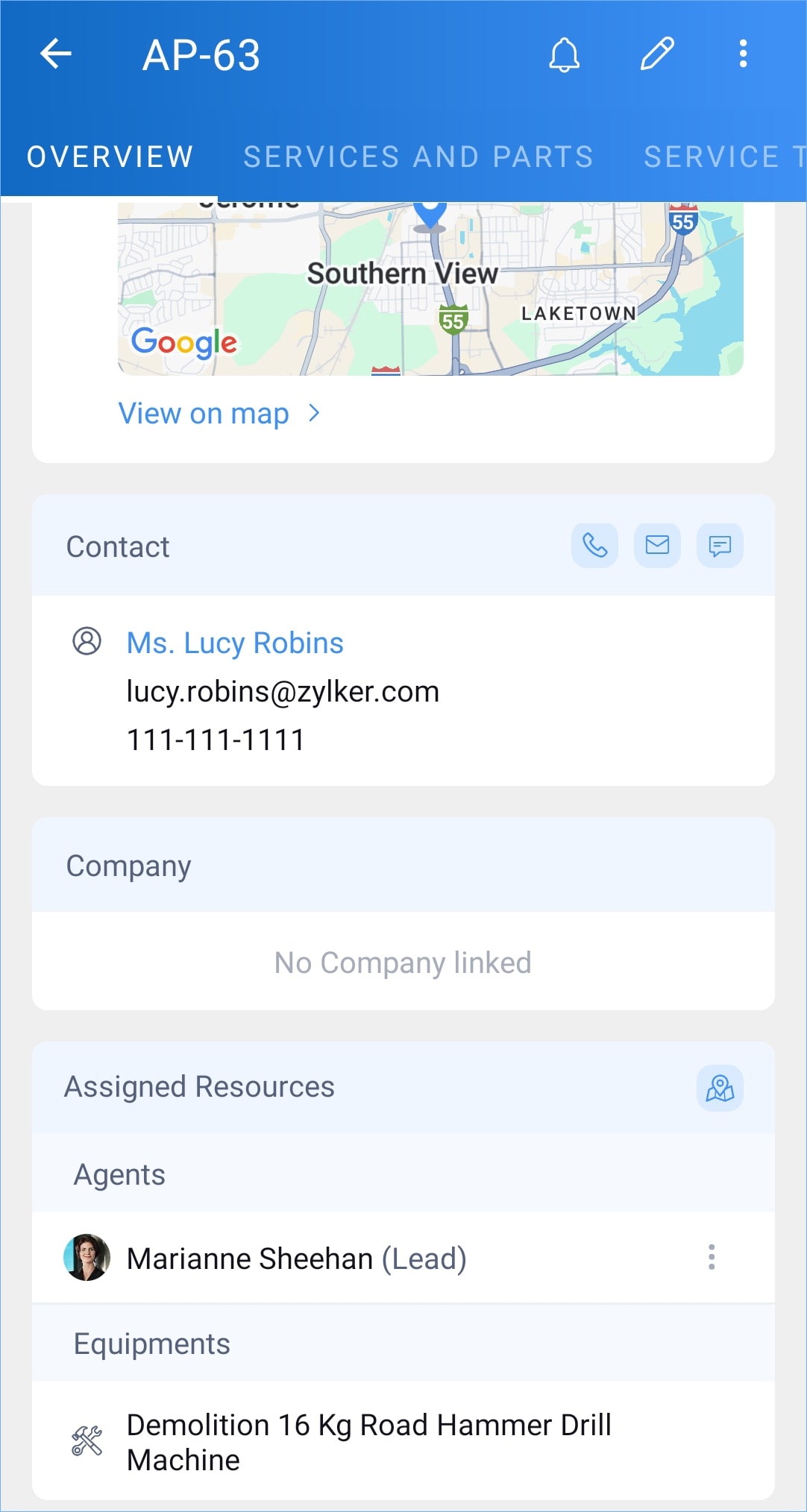Open the Demolition Hammer Drill Machine equipment
807x1512 pixels.
(369, 1442)
